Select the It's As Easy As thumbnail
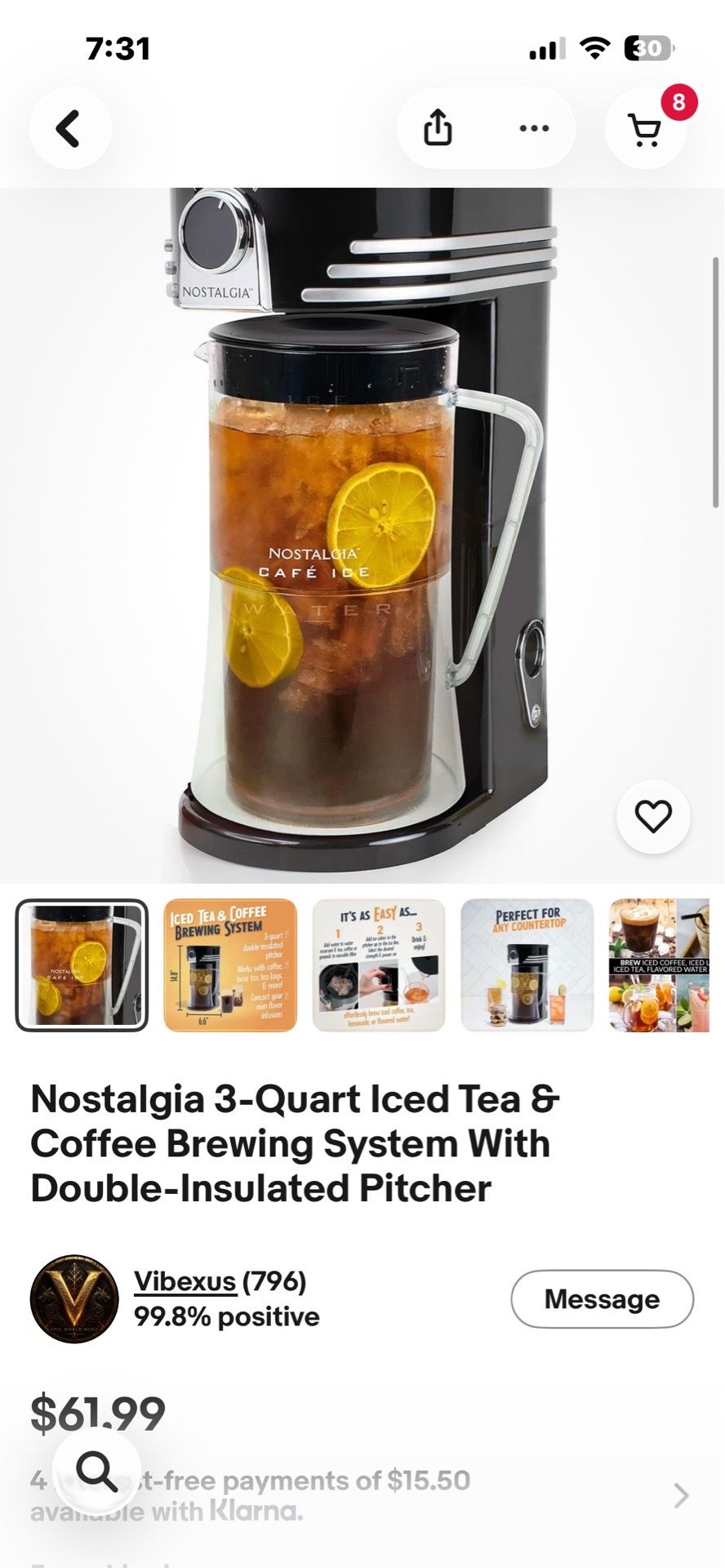Screen dimensions: 725x1568 point(379,965)
